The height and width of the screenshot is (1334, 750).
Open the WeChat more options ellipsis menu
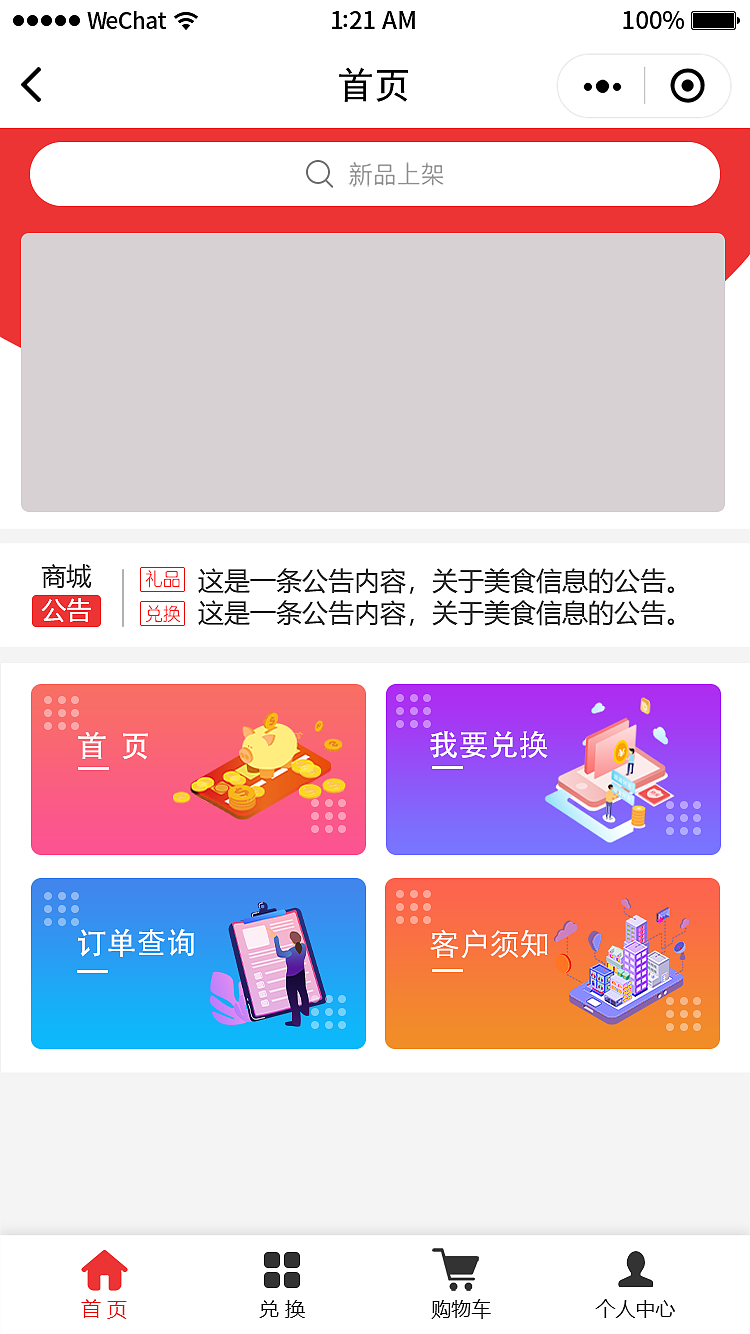pyautogui.click(x=600, y=86)
